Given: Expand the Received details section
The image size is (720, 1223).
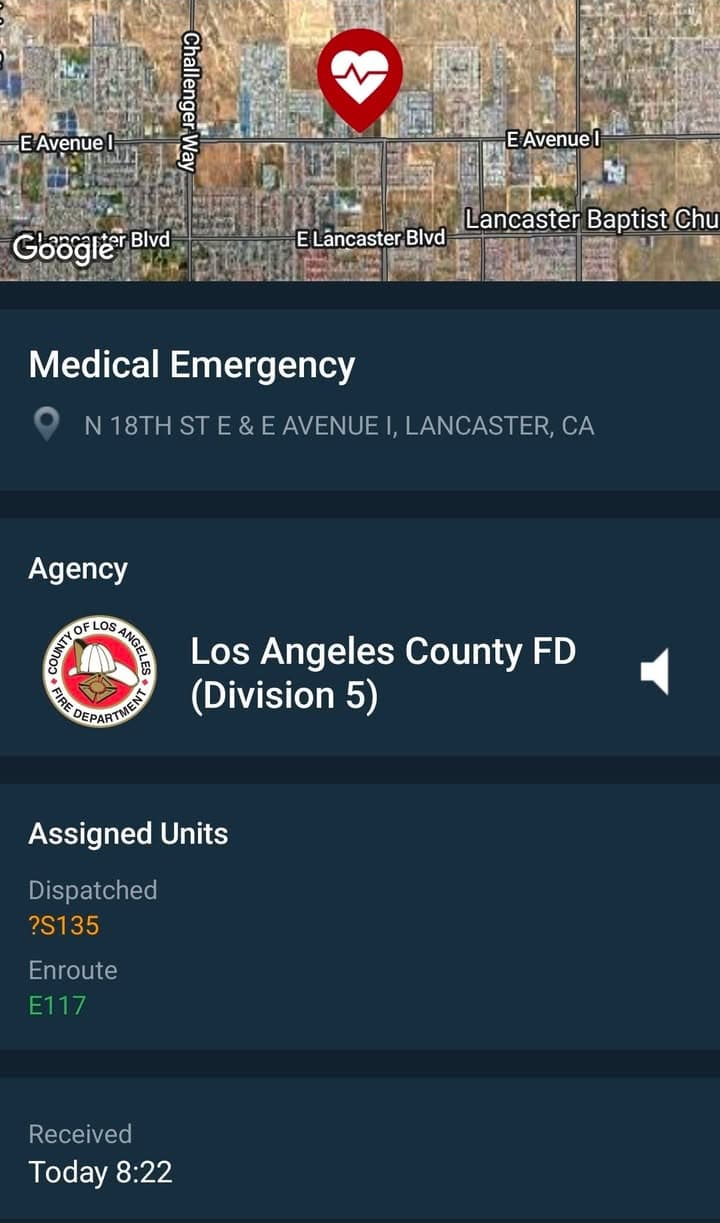Looking at the screenshot, I should click(x=82, y=1134).
